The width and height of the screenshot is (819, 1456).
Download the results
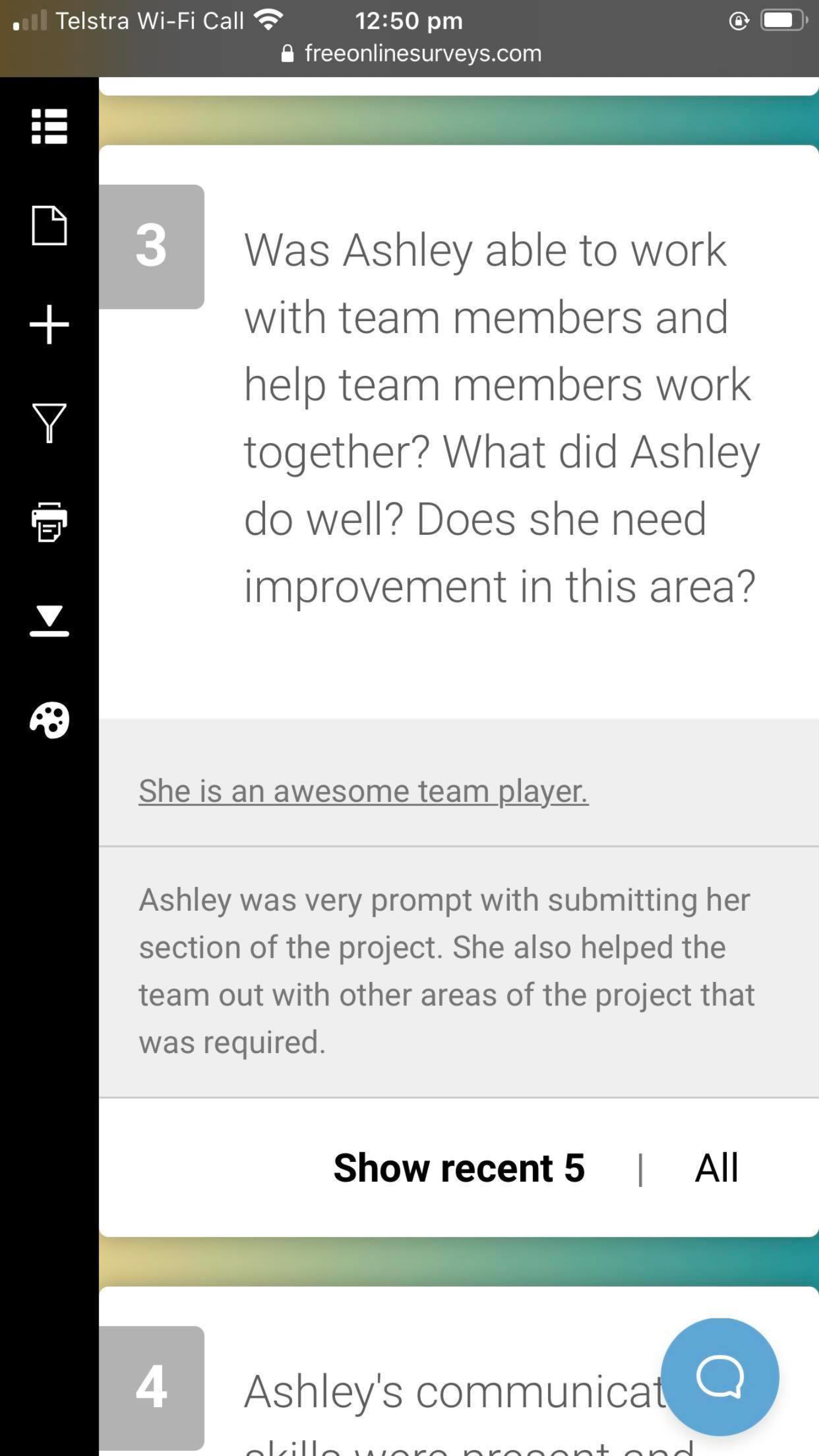tap(49, 621)
